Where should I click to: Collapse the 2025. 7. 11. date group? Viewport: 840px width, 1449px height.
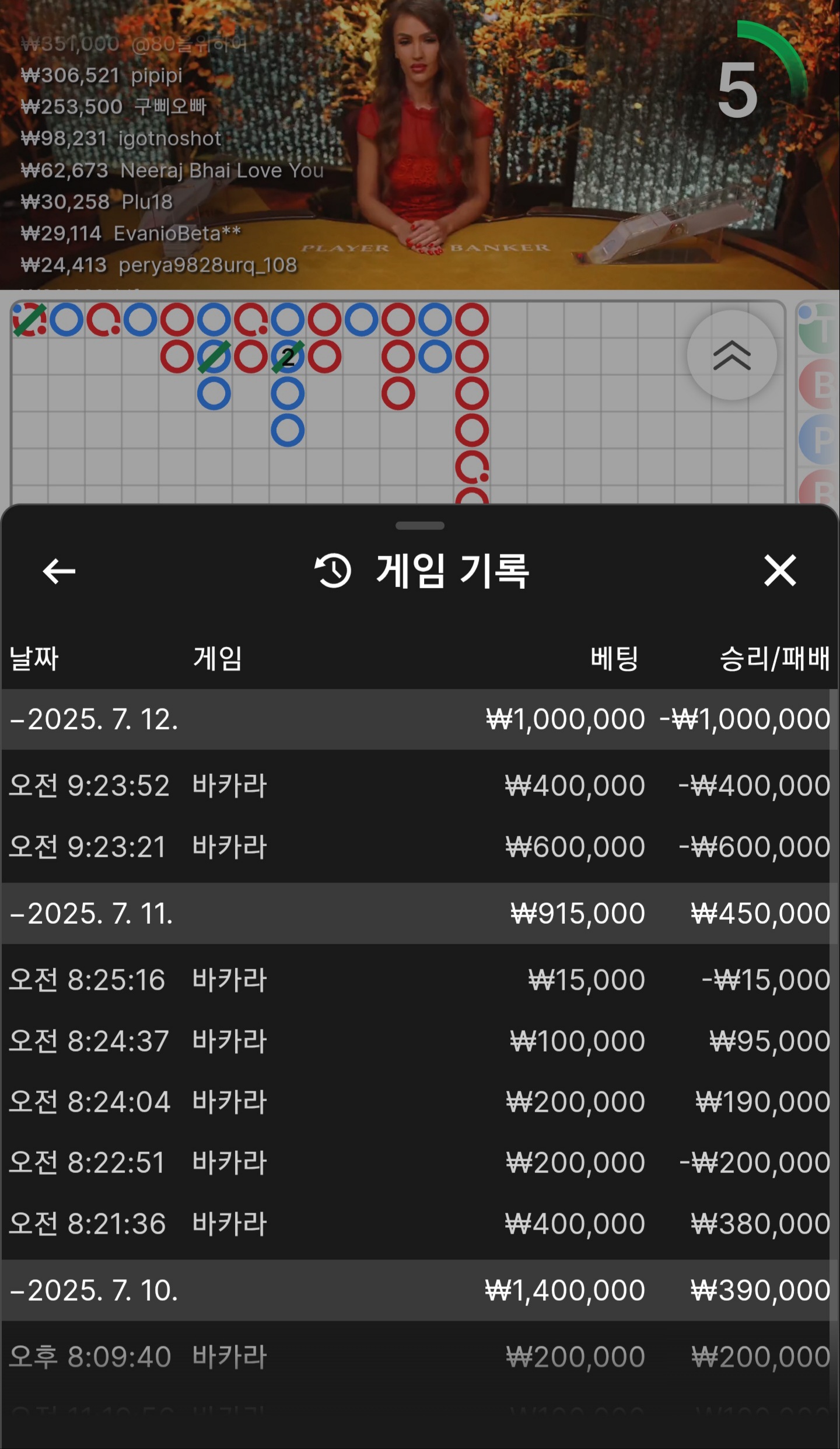93,913
